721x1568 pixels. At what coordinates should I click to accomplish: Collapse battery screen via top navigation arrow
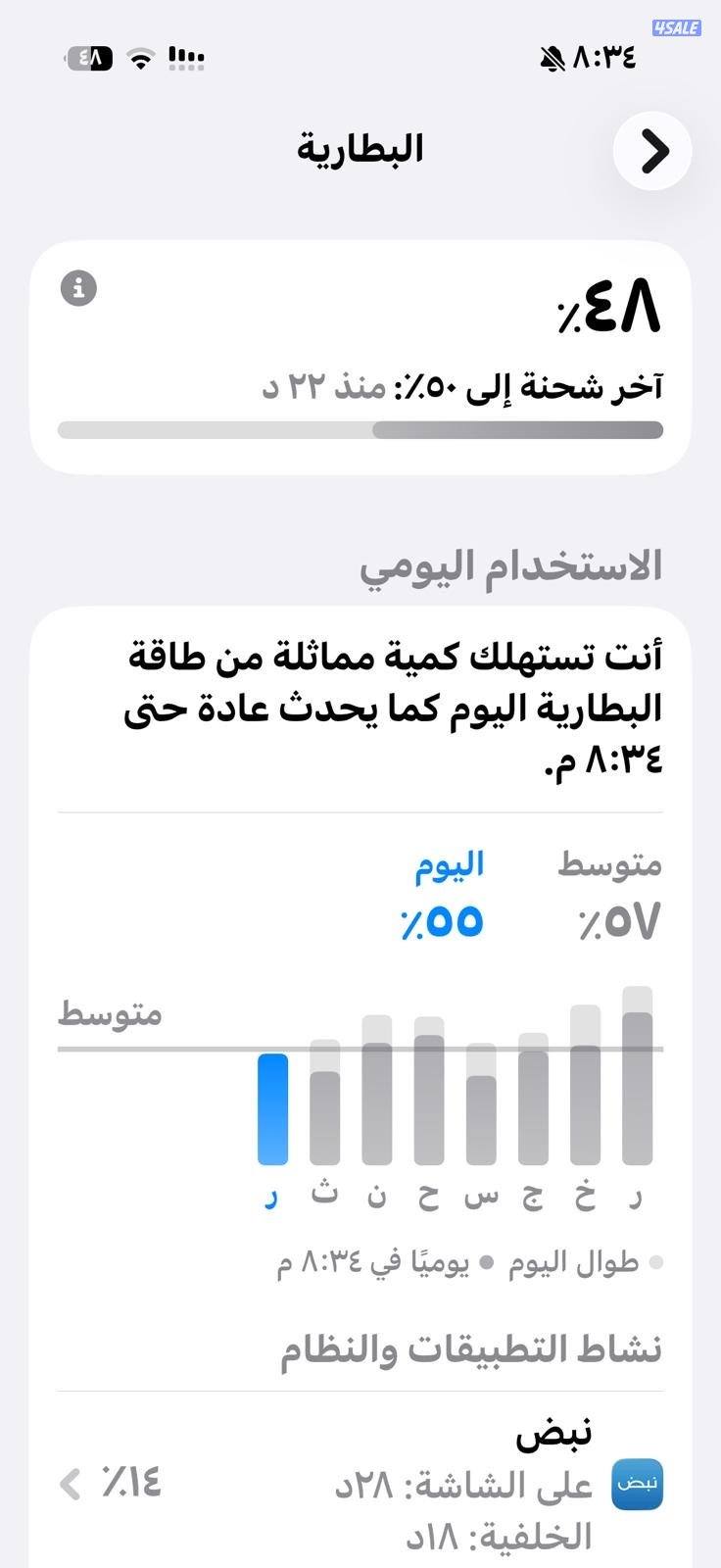[651, 151]
